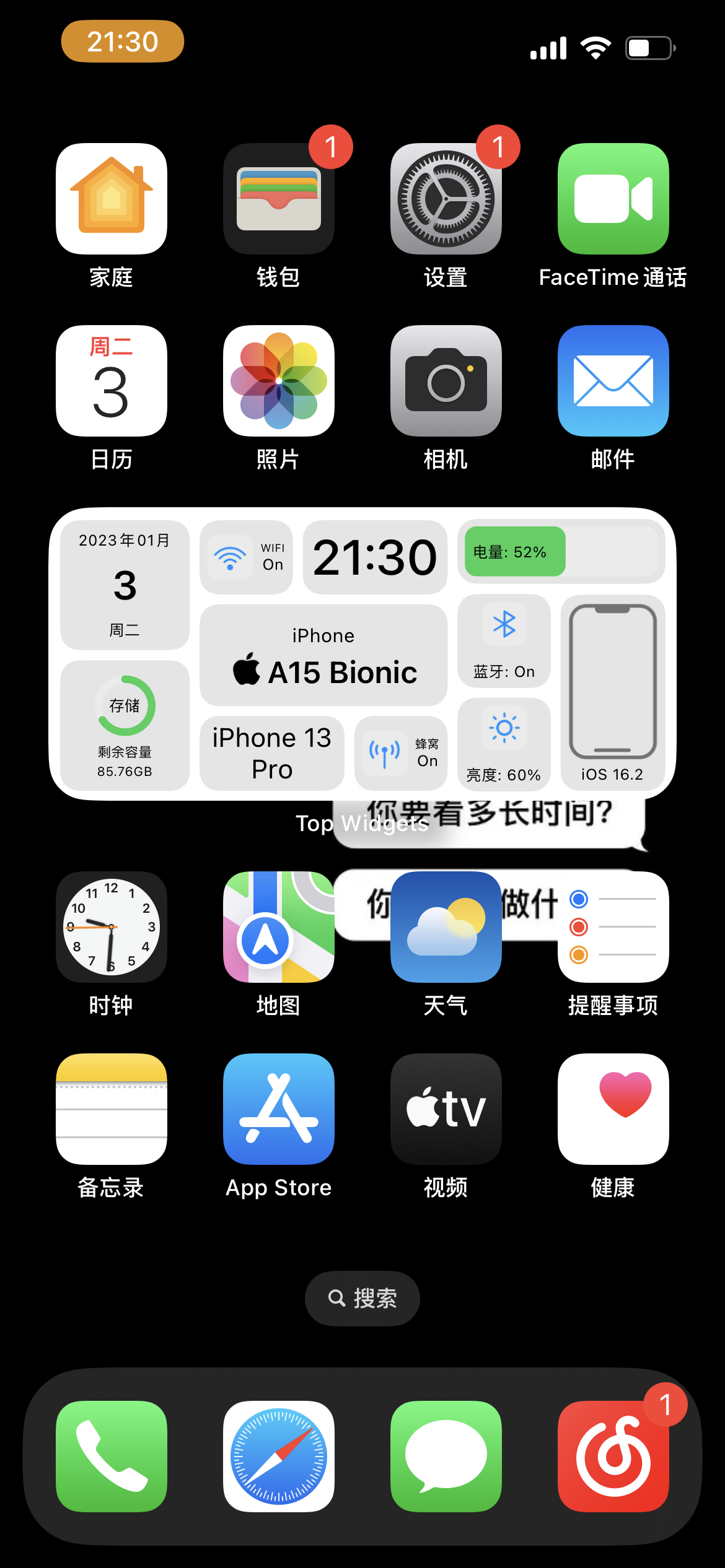Open the Apple TV 视频 app
The width and height of the screenshot is (725, 1568).
point(446,1109)
